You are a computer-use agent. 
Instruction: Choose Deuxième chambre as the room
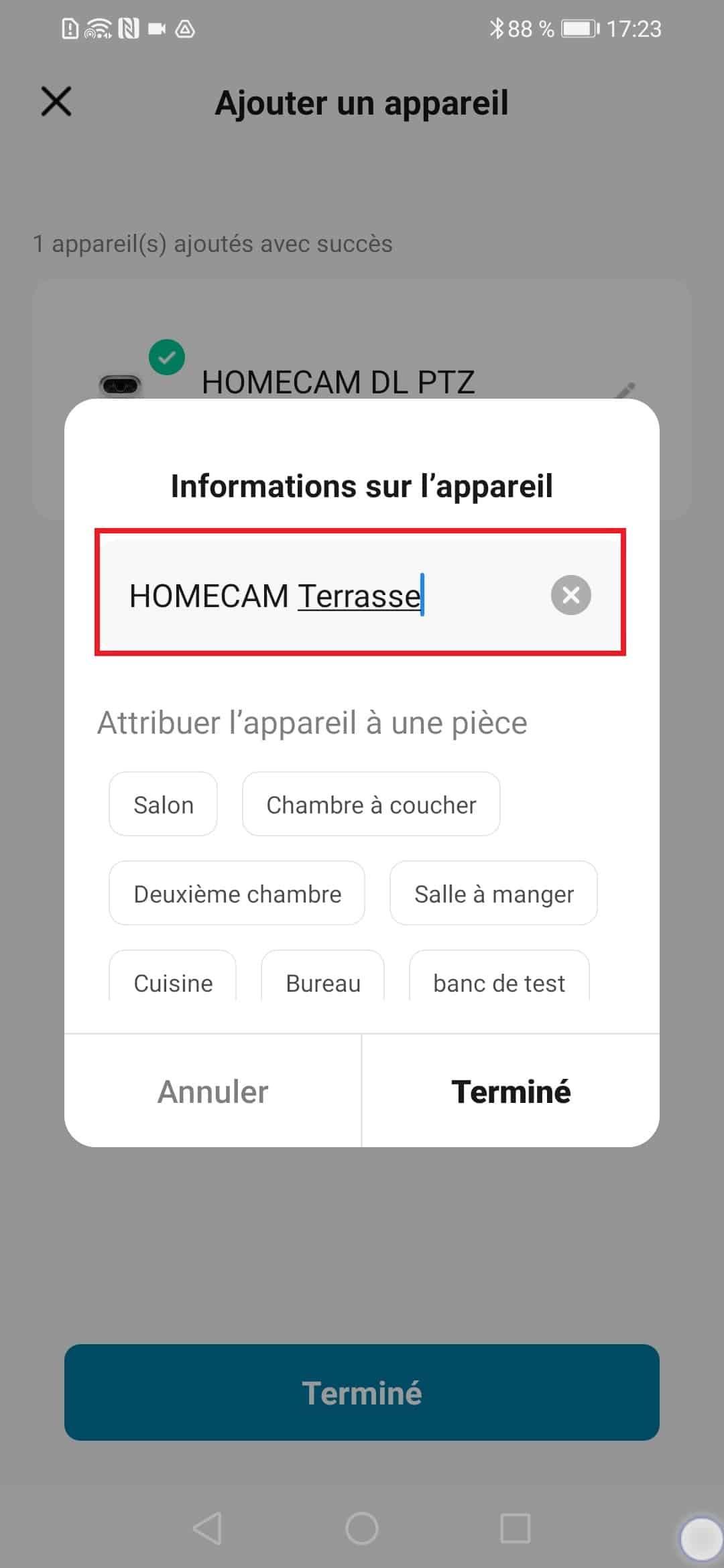click(237, 893)
